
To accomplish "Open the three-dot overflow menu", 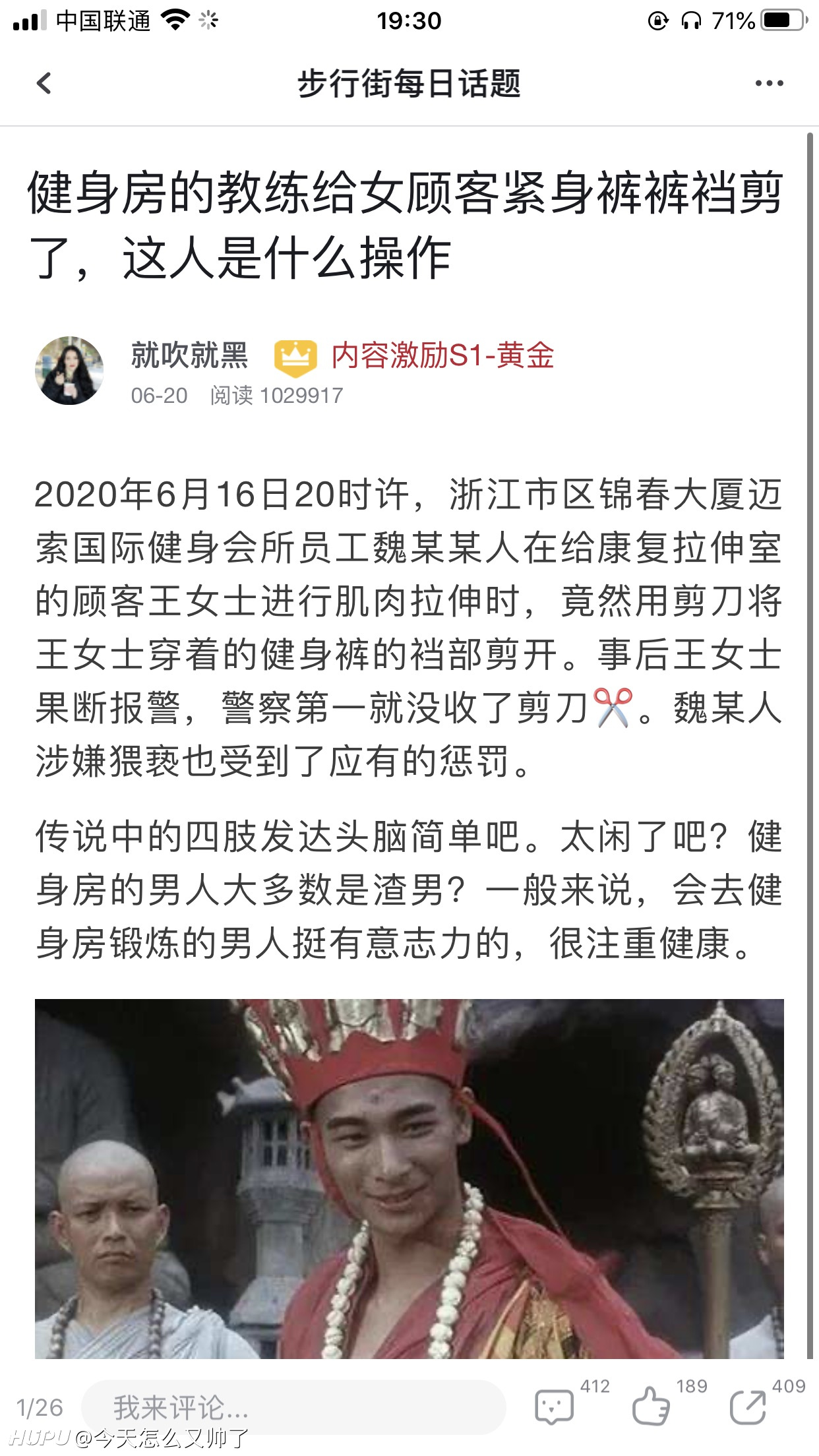I will (x=769, y=83).
